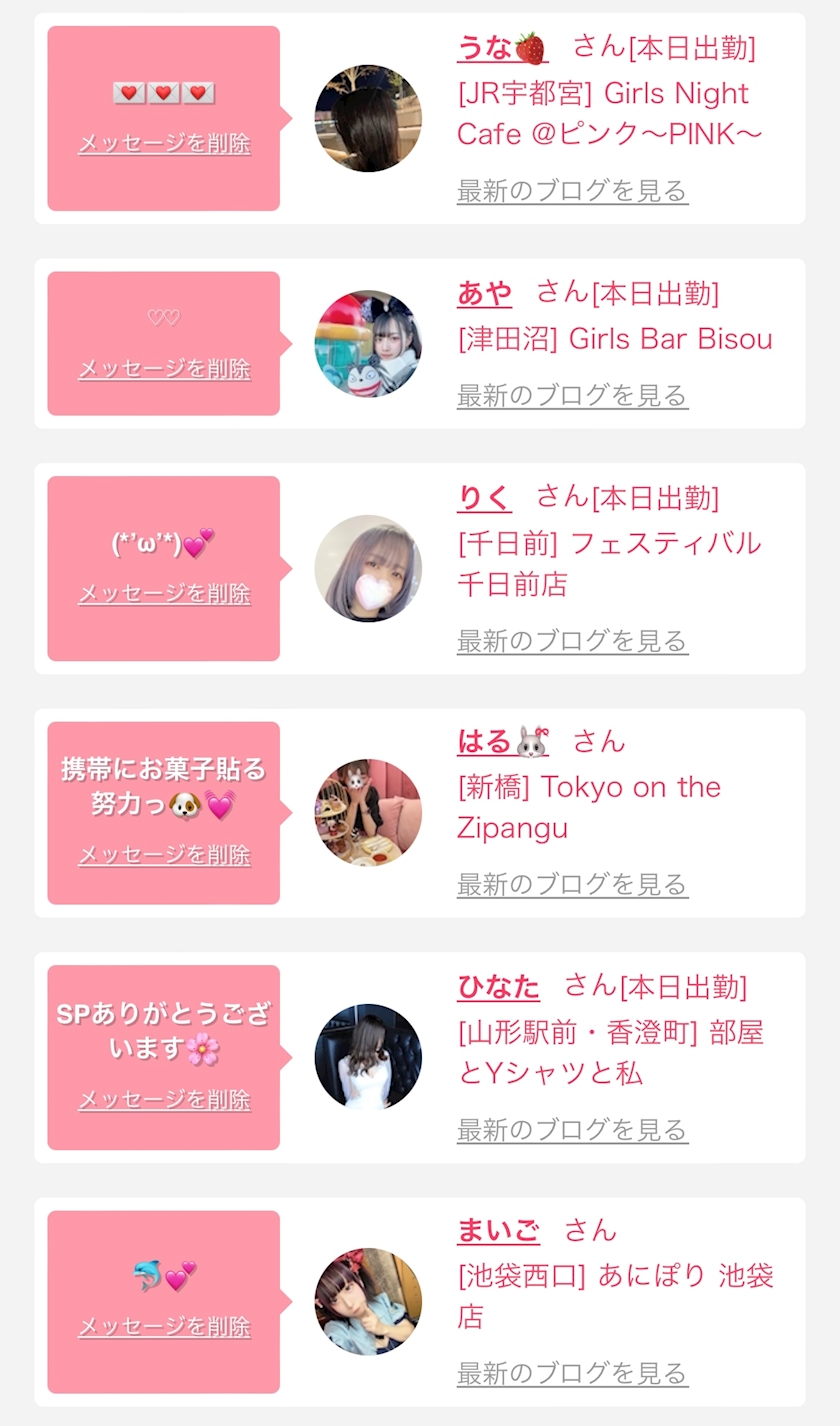View ひなた's latest blog
The width and height of the screenshot is (840, 1426).
(x=572, y=1130)
